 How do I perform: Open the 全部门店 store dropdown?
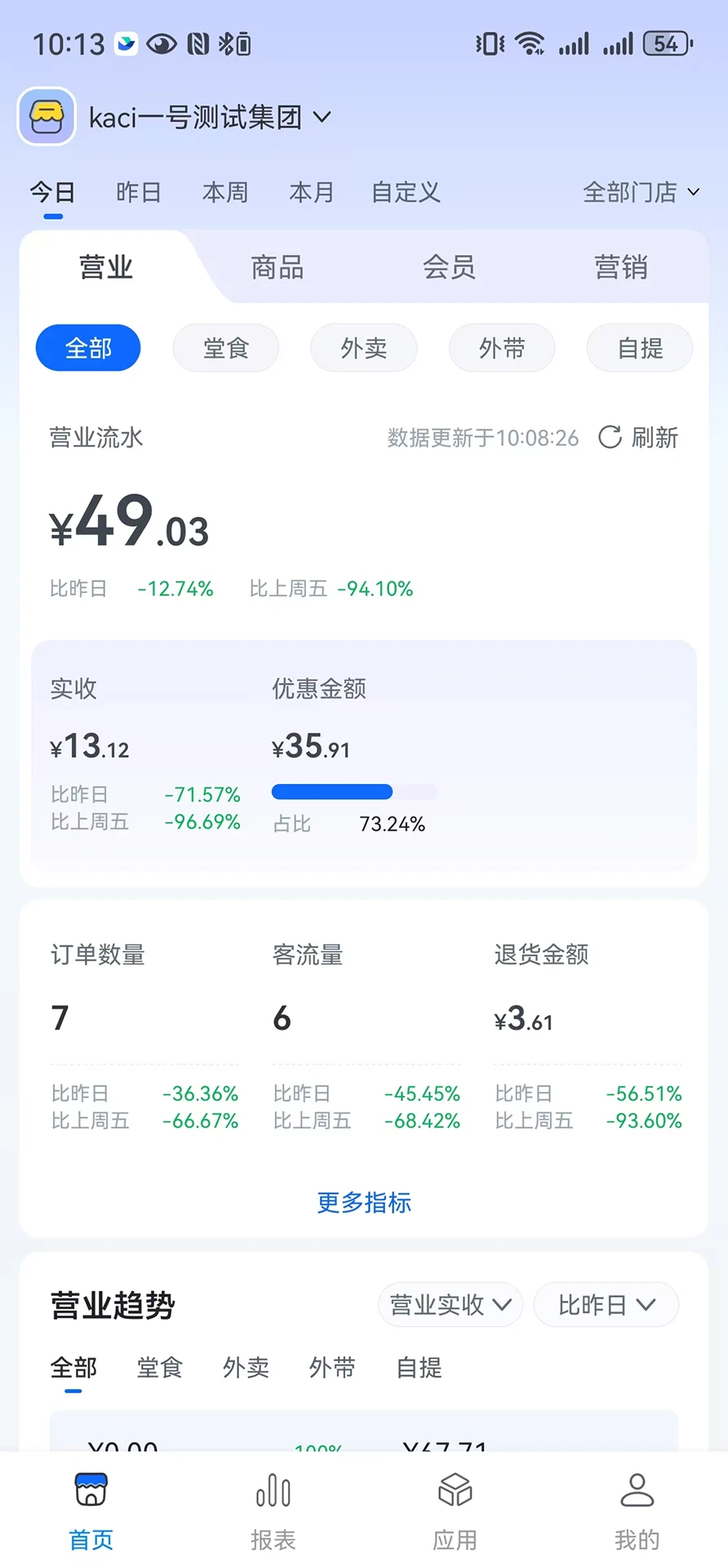641,192
